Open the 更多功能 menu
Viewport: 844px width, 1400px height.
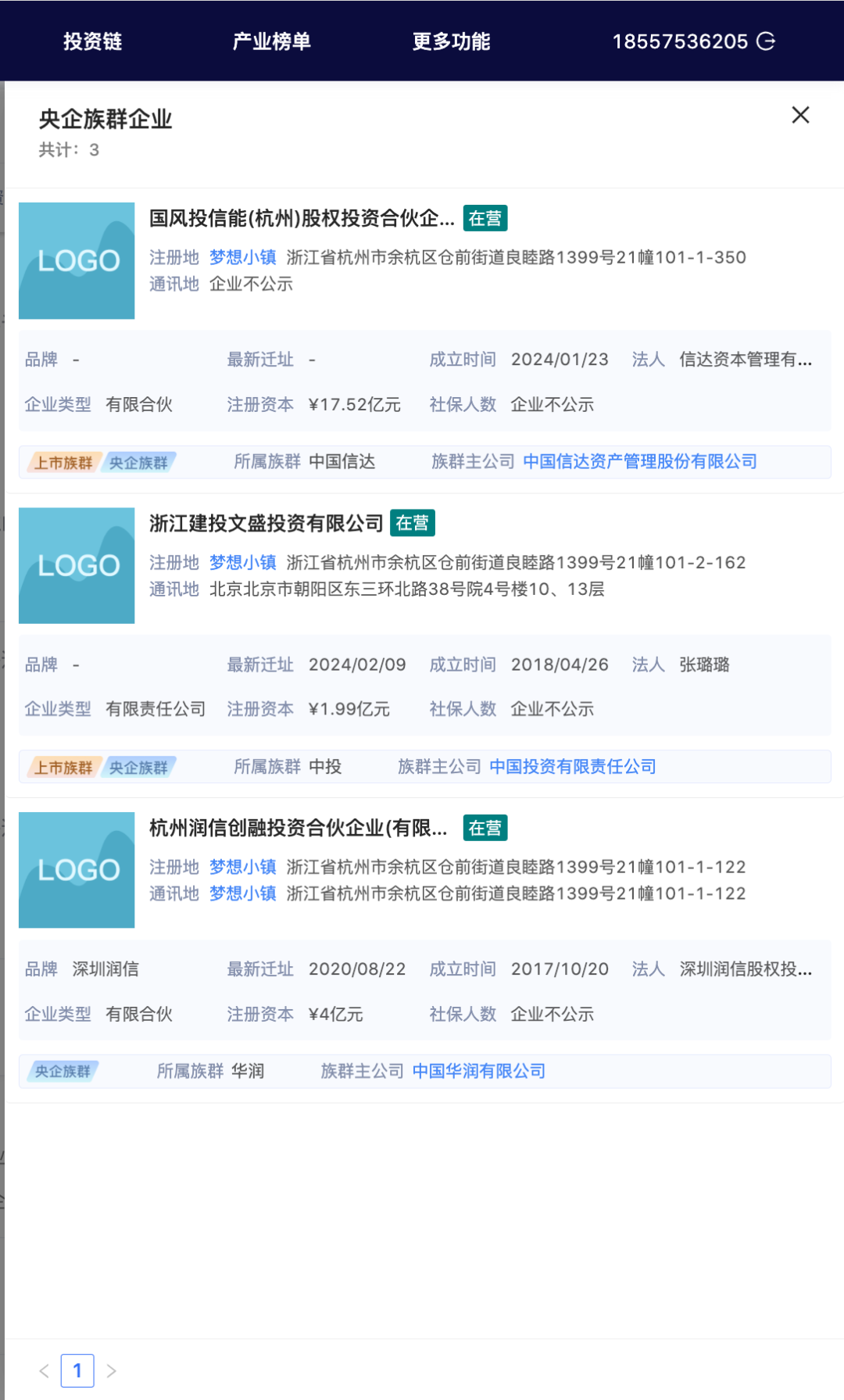click(451, 41)
